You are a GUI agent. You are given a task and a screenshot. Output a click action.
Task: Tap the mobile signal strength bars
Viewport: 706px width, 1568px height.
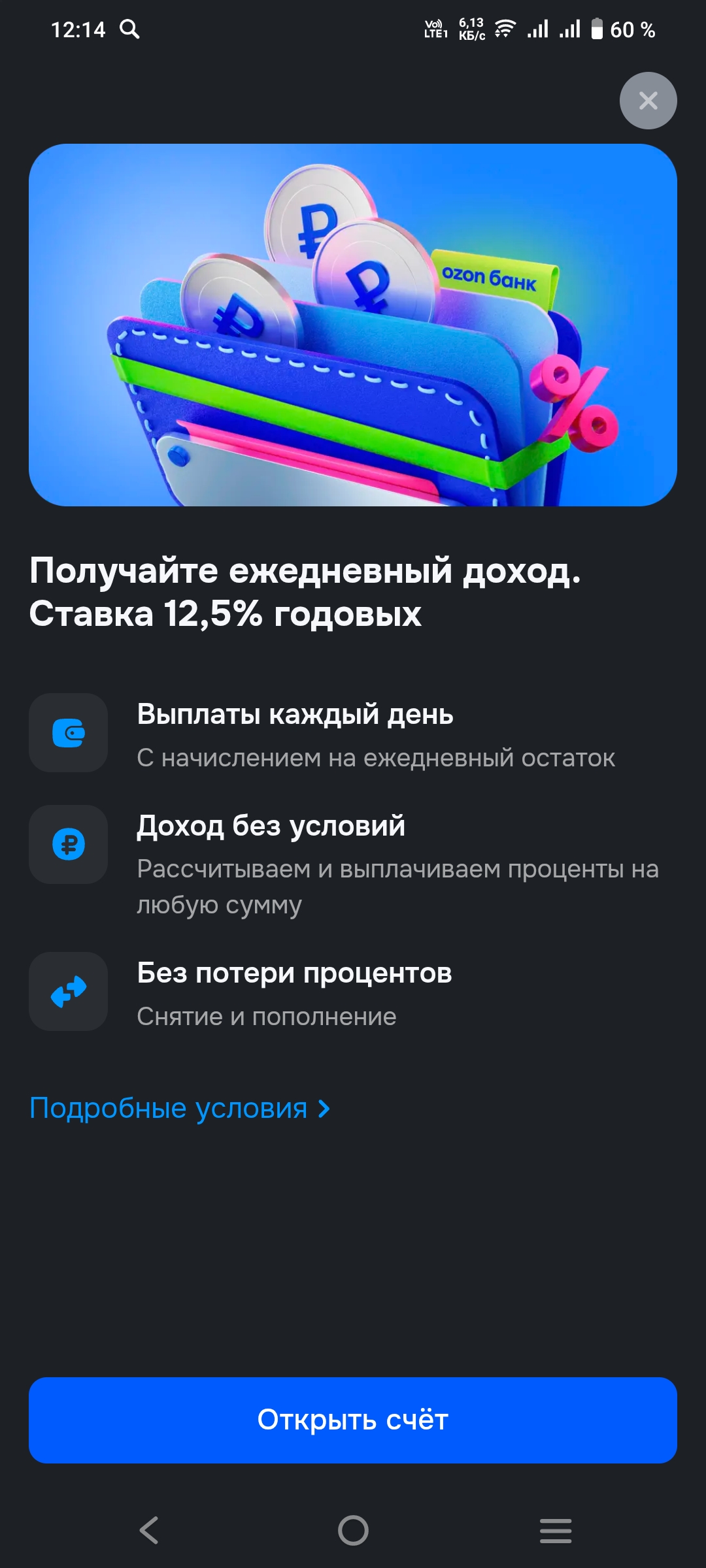click(536, 29)
